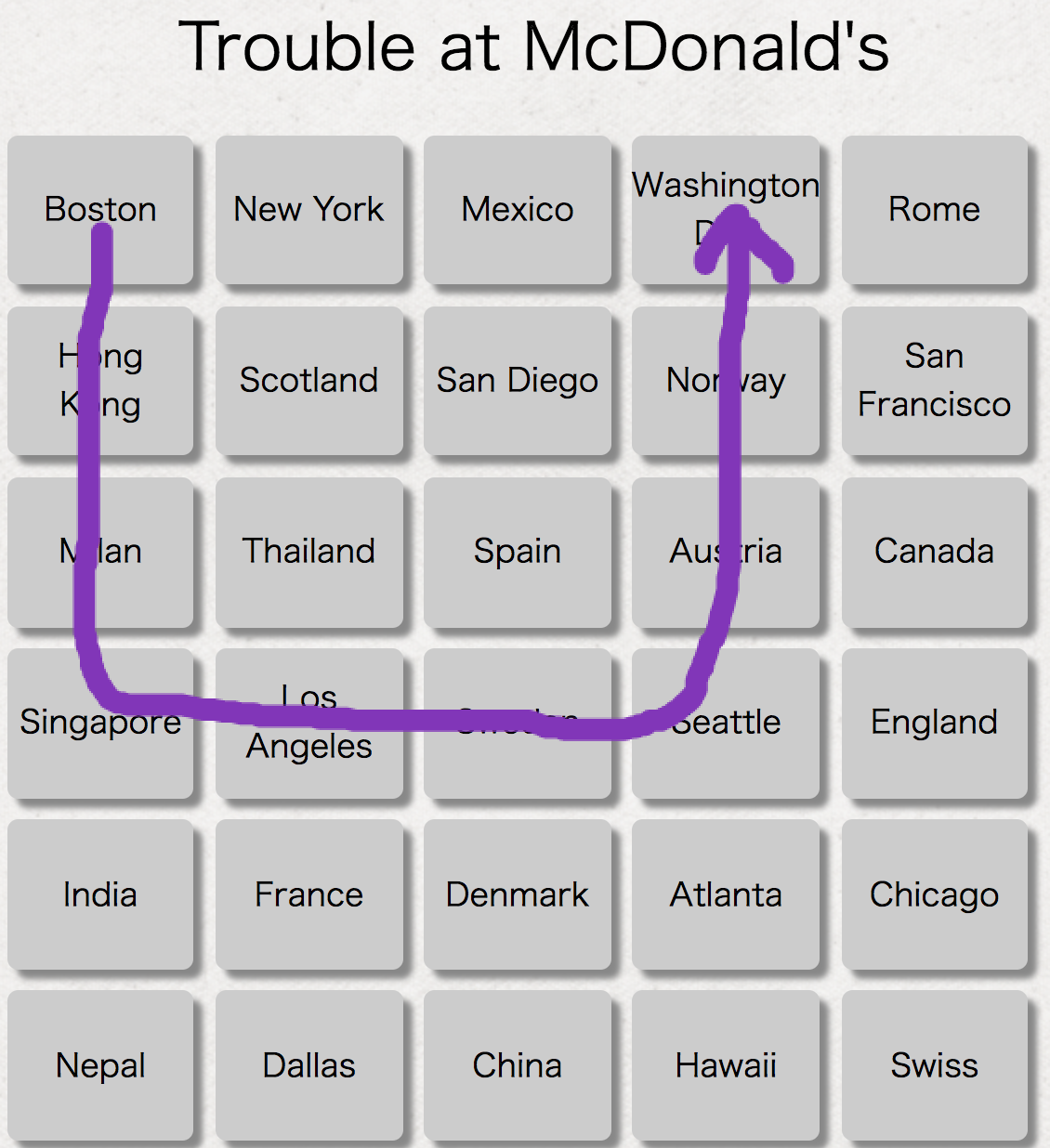Mark the Swiss tile

click(x=934, y=1065)
